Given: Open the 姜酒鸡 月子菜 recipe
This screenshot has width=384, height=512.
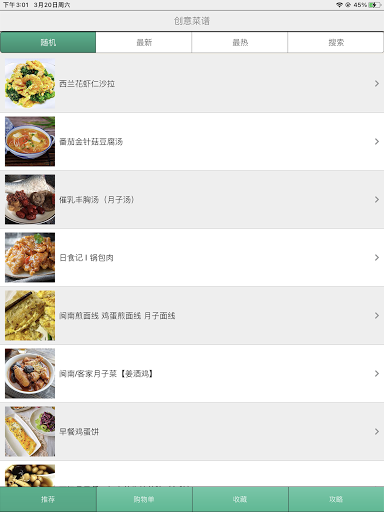Looking at the screenshot, I should click(192, 373).
